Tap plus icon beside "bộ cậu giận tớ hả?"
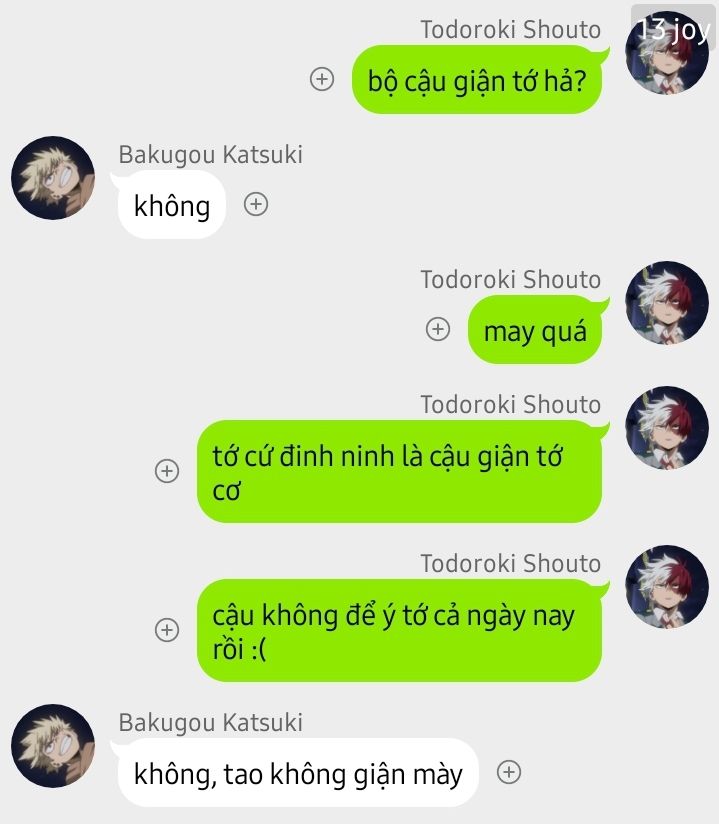Image resolution: width=719 pixels, height=824 pixels. [x=322, y=80]
